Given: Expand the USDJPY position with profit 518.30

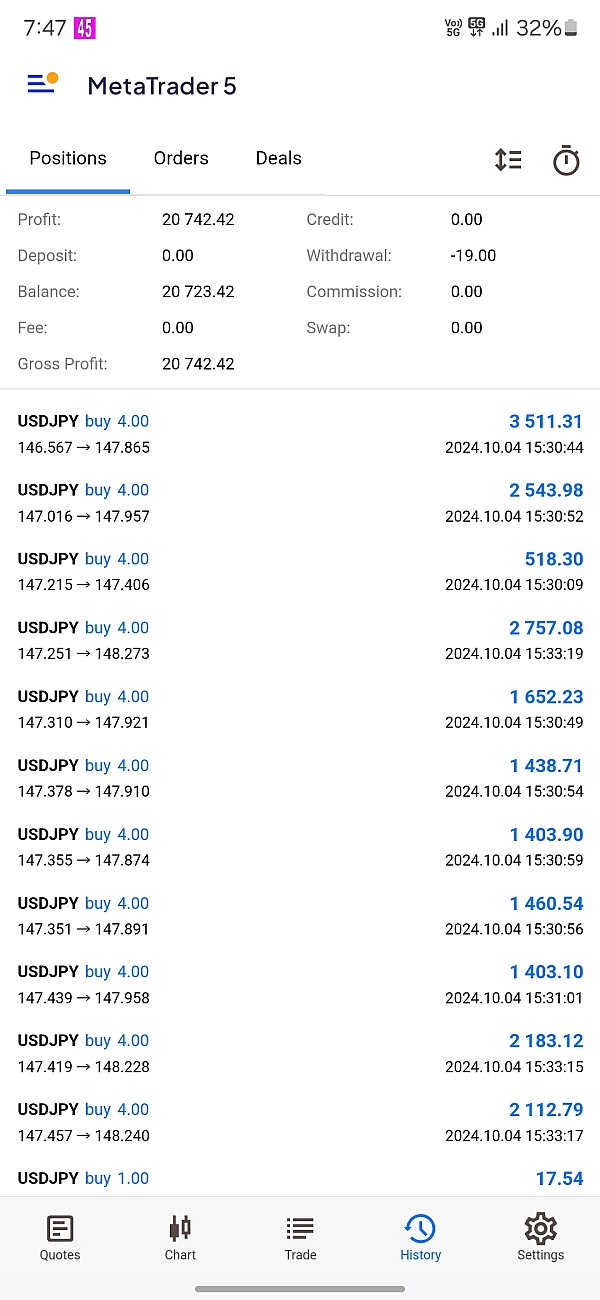Looking at the screenshot, I should coord(300,572).
